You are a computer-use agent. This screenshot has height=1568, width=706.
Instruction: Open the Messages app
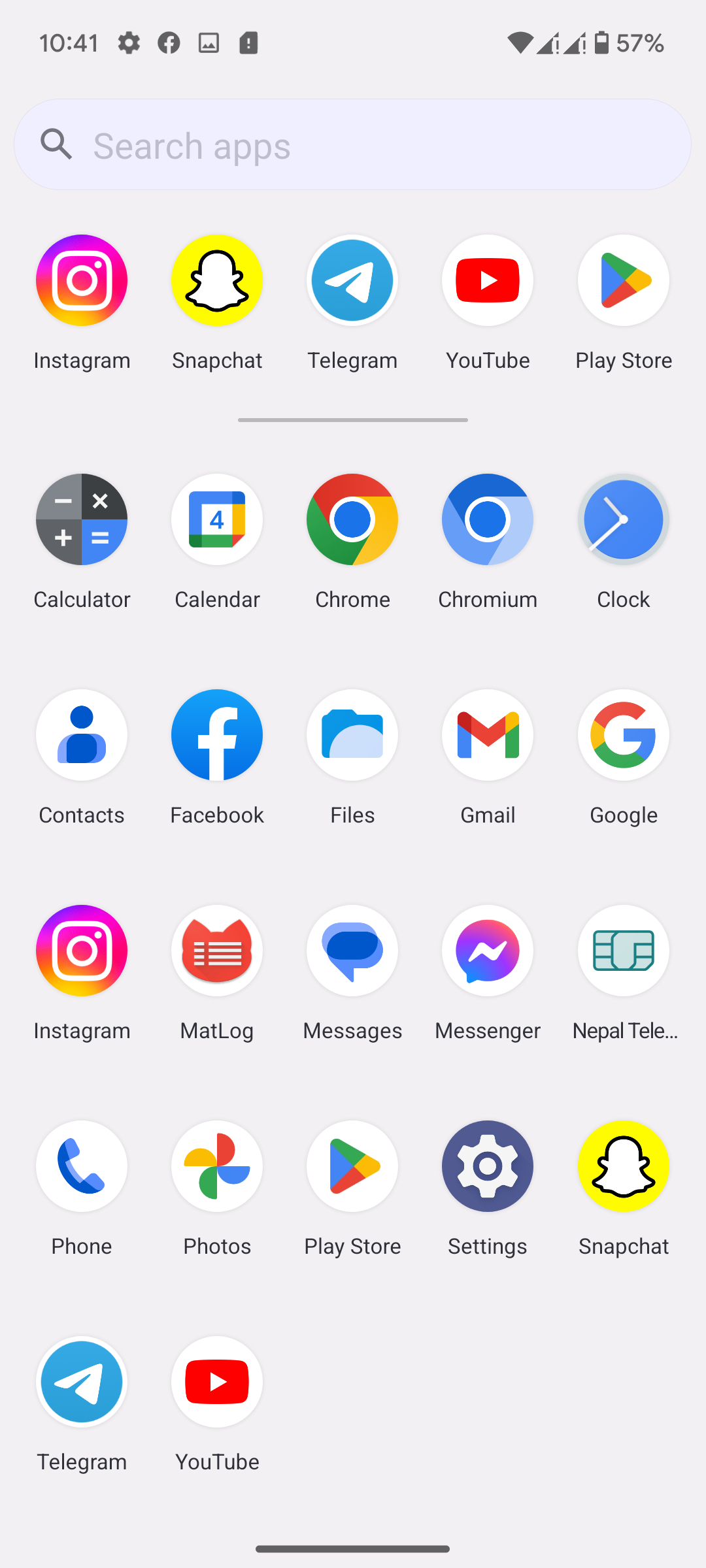click(352, 951)
